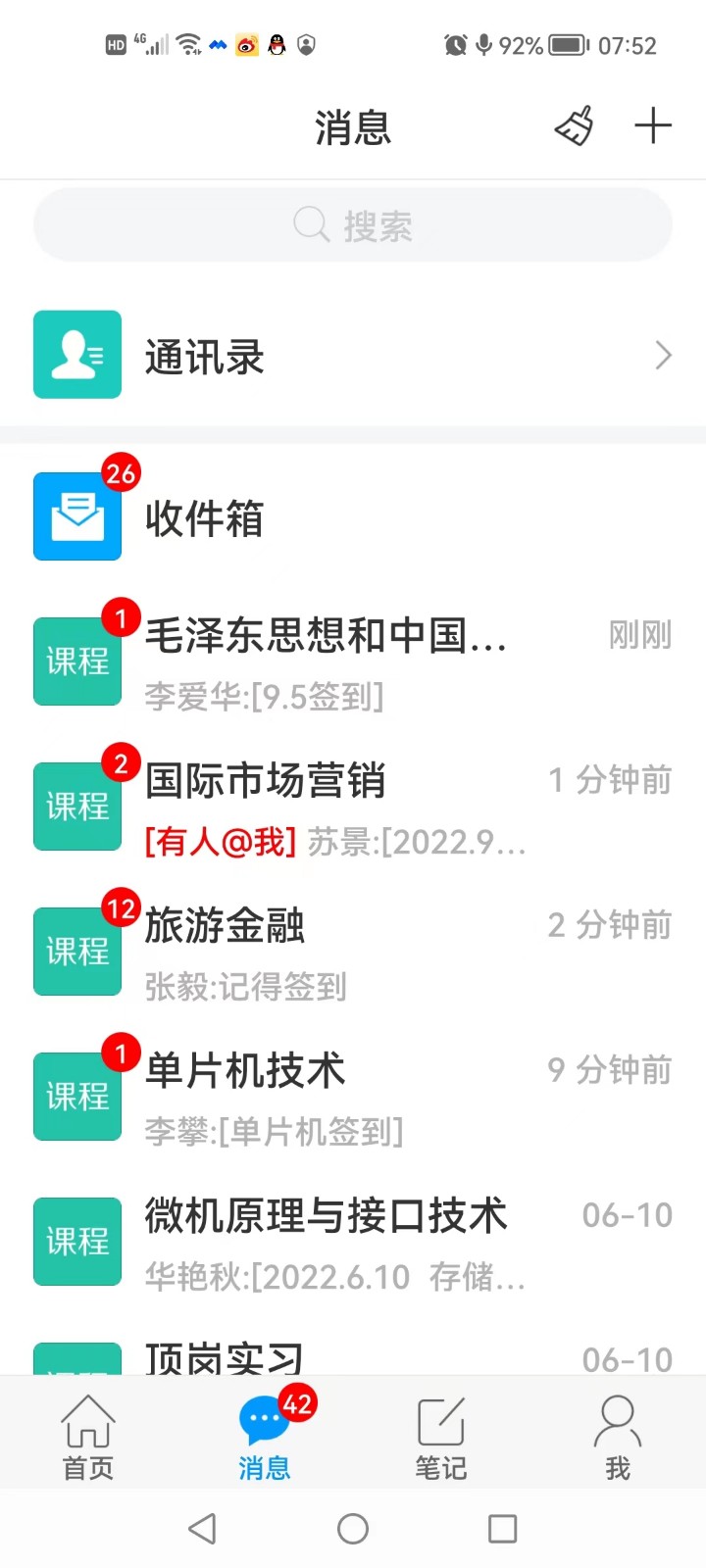Open the 收件箱 inbox
Screen dimensions: 706x1568
(353, 516)
